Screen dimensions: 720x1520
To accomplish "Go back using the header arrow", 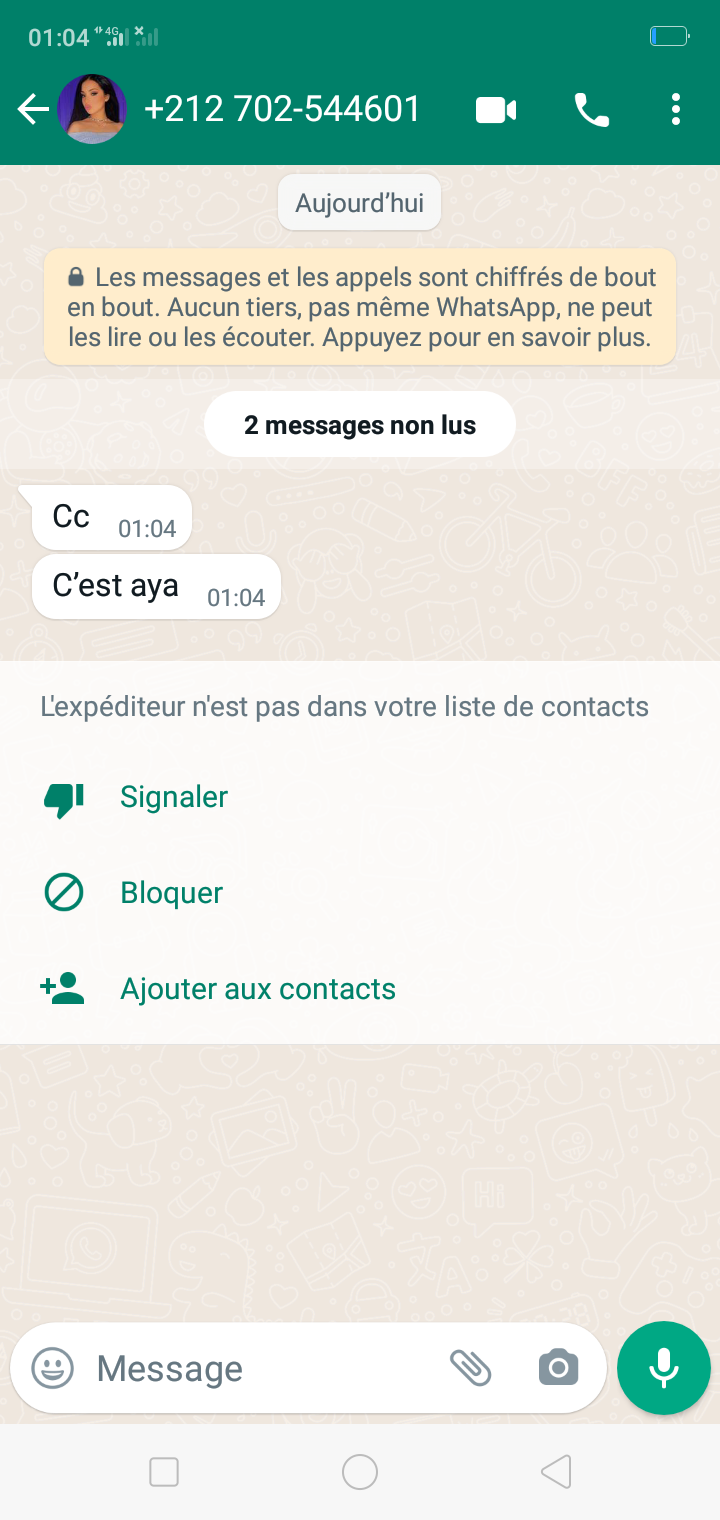I will pos(33,109).
